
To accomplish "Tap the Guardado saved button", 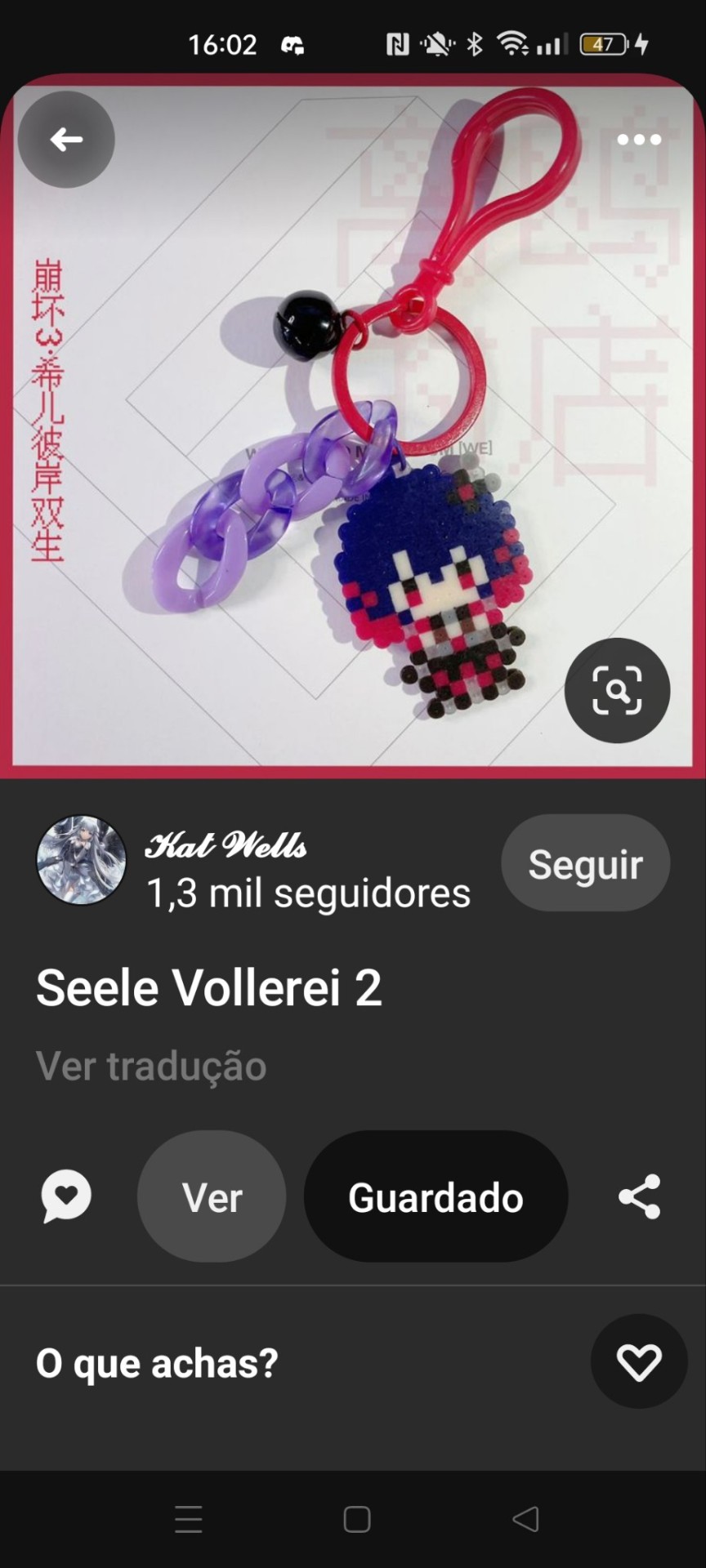I will (436, 1196).
